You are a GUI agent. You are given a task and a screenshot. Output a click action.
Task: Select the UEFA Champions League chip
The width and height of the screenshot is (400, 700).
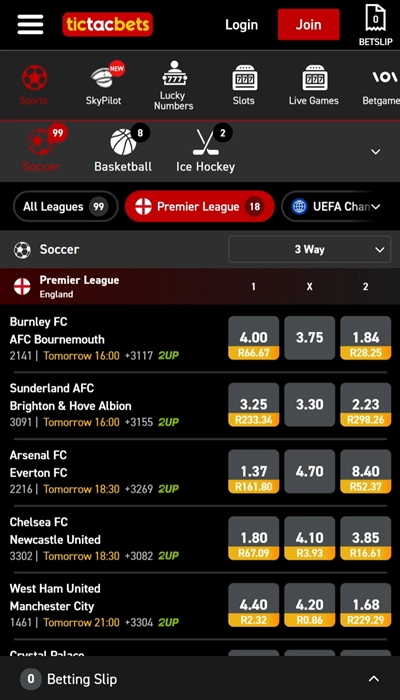click(337, 207)
